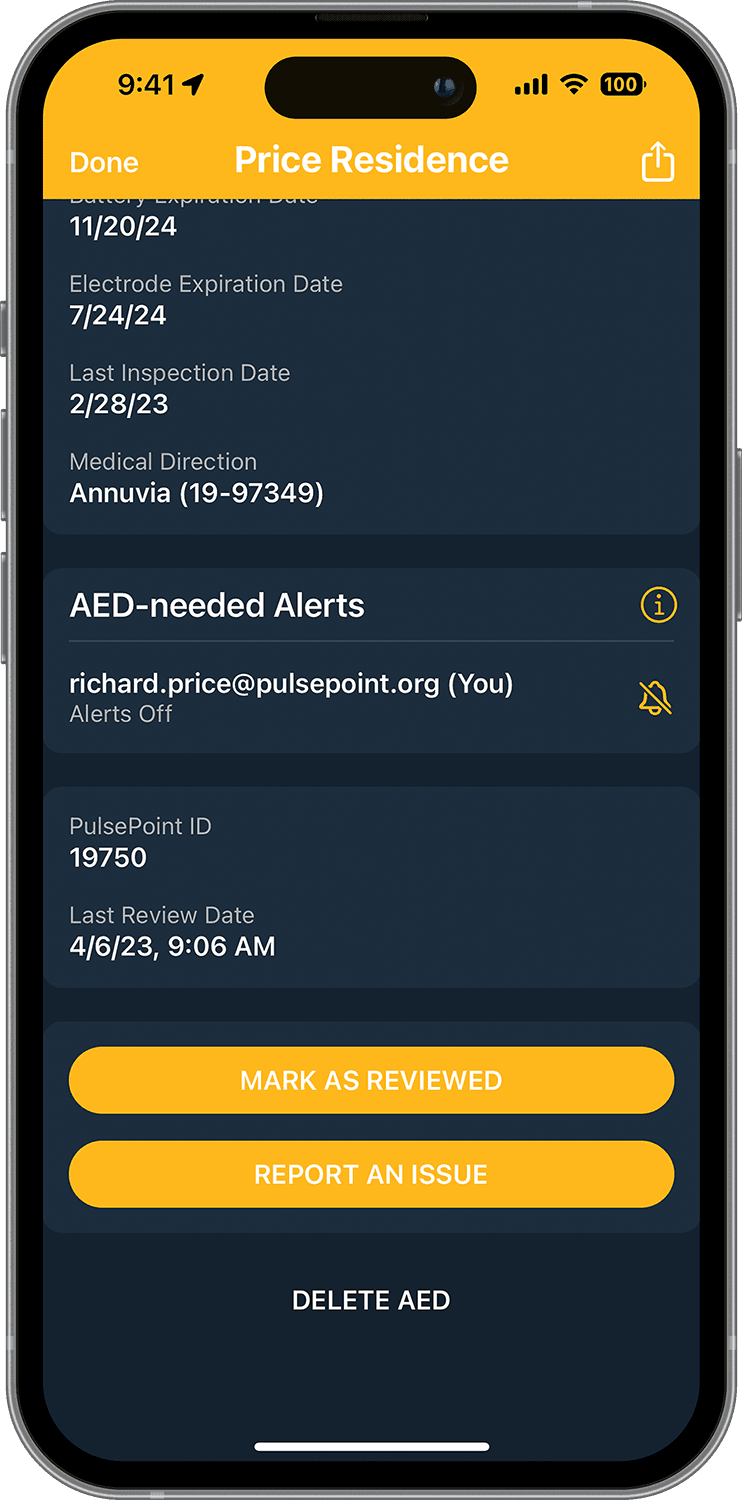Share the Price Residence AED
Image resolution: width=742 pixels, height=1500 pixels.
point(657,161)
